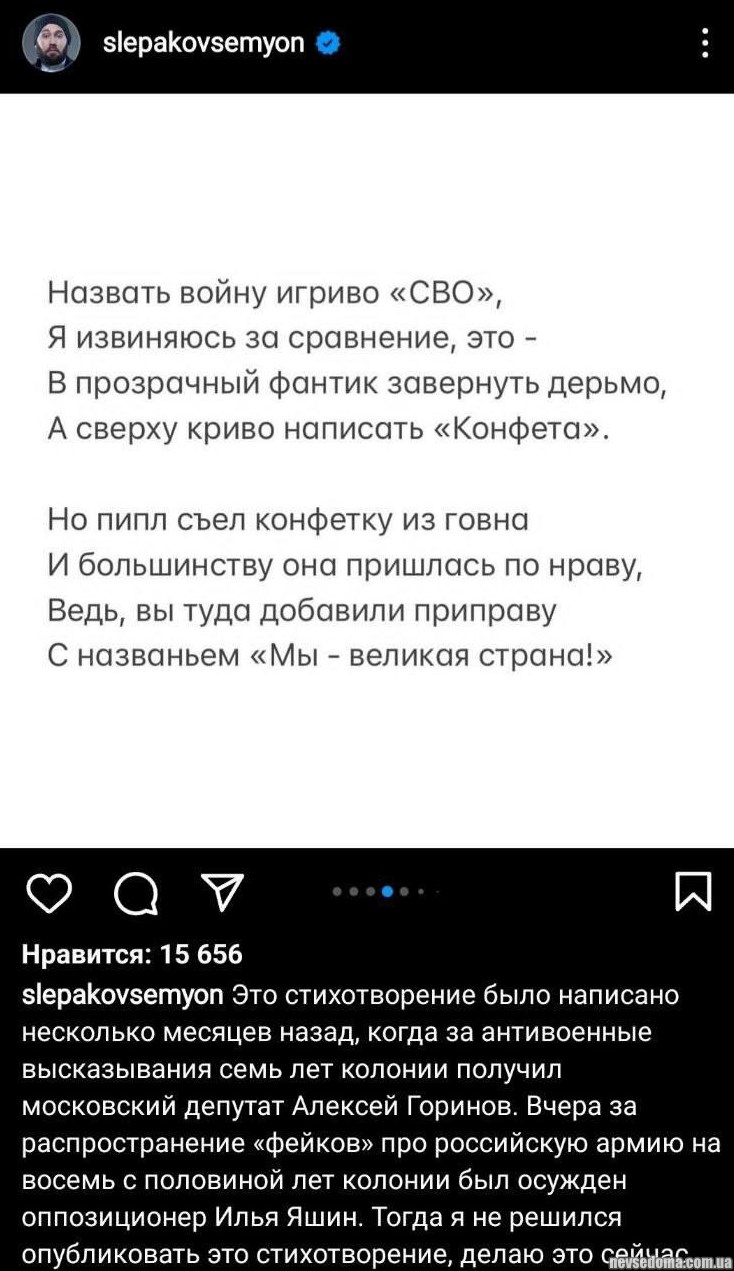734x1271 pixels.
Task: Like this post with the heart icon
Action: click(48, 892)
